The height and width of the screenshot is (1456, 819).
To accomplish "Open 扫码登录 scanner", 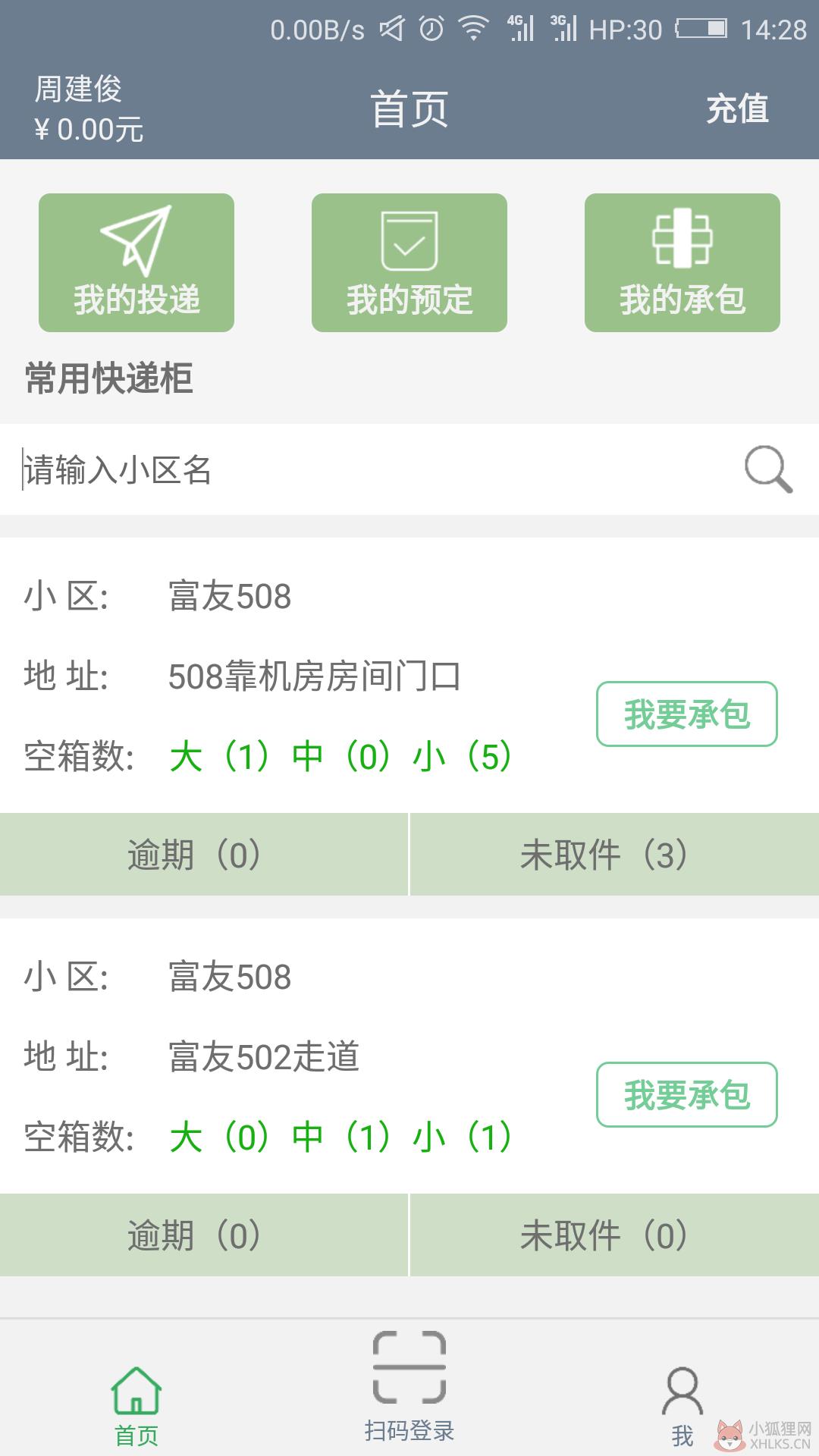I will [409, 1387].
